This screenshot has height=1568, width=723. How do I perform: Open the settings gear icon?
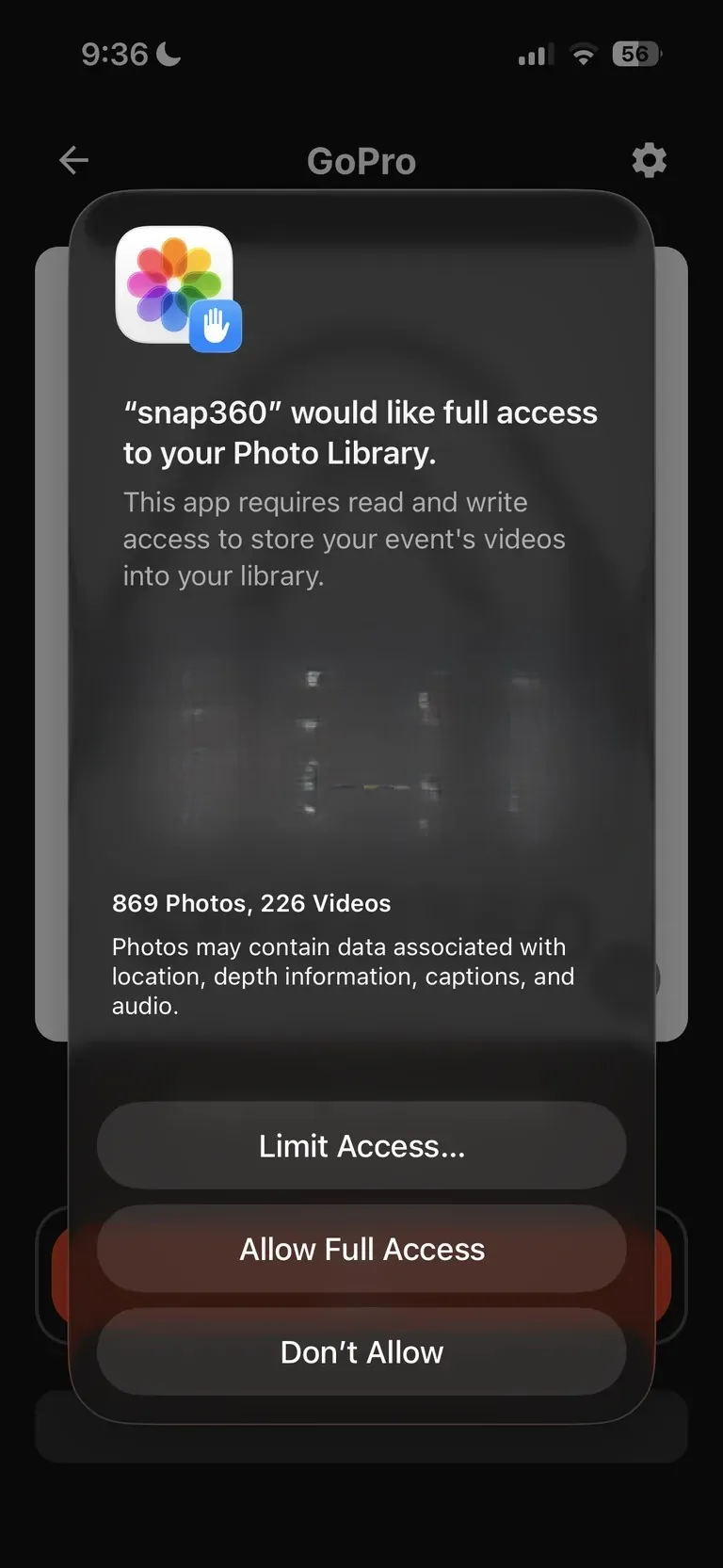point(649,160)
